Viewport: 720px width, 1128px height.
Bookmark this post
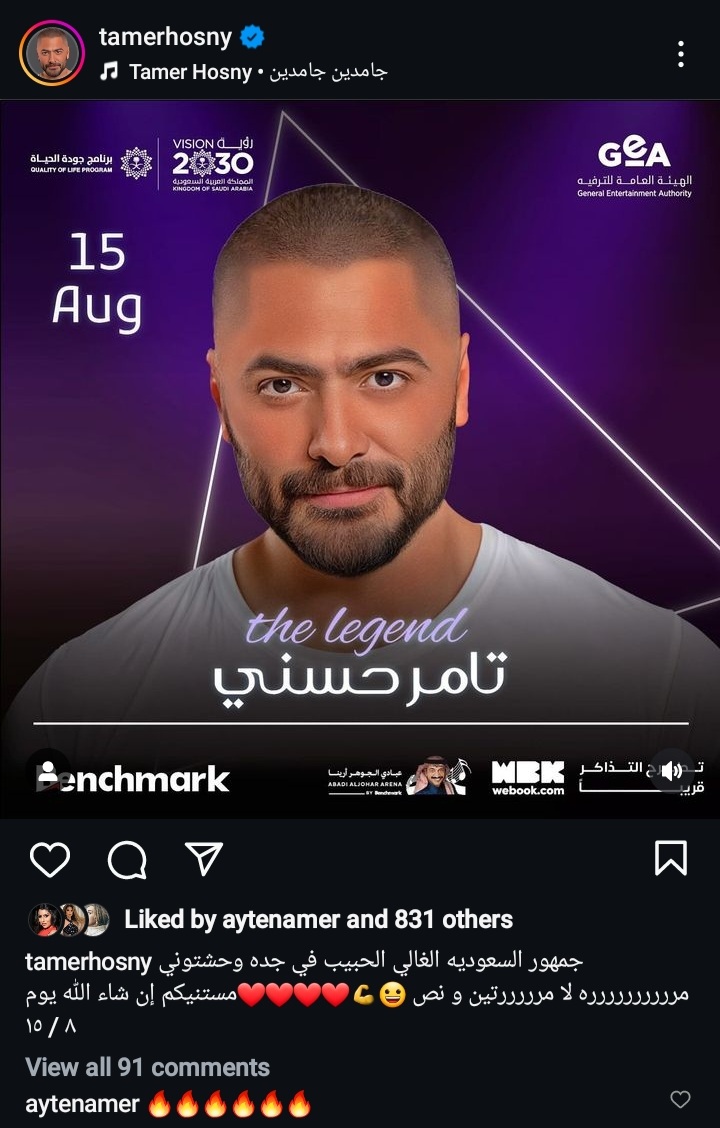pos(670,858)
